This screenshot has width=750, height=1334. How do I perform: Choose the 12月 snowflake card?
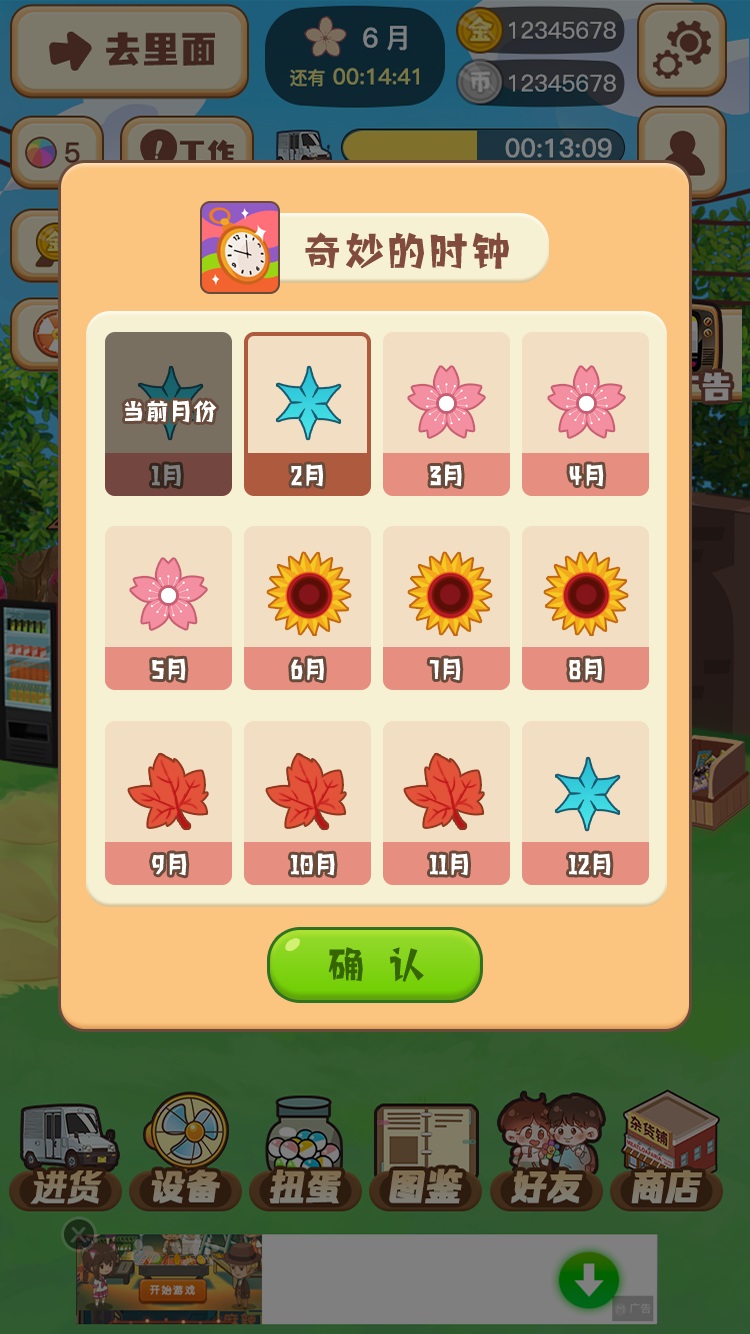(585, 802)
